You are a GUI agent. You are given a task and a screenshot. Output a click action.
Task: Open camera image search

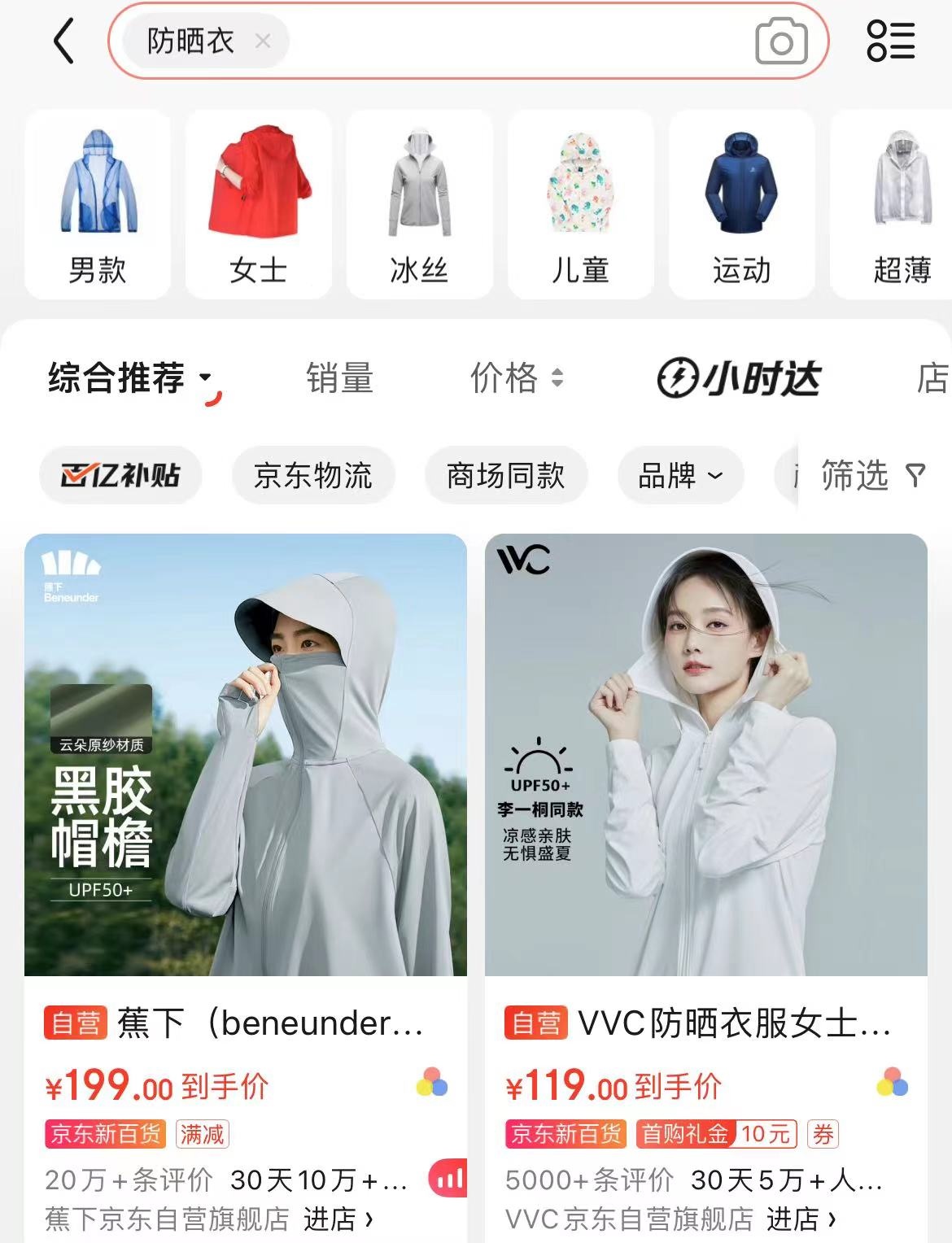point(781,41)
